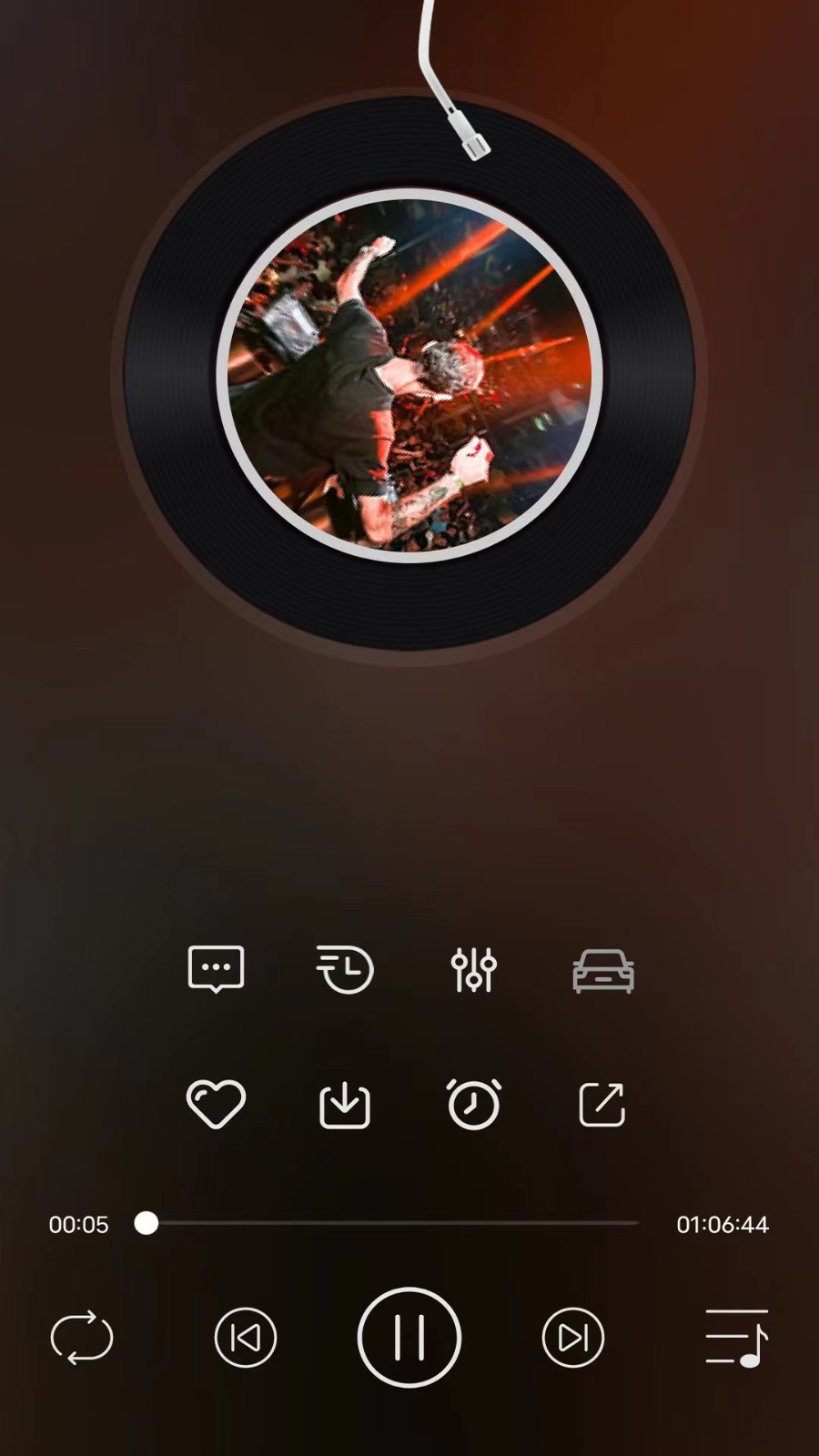Enable car mode
The width and height of the screenshot is (819, 1456).
click(603, 970)
